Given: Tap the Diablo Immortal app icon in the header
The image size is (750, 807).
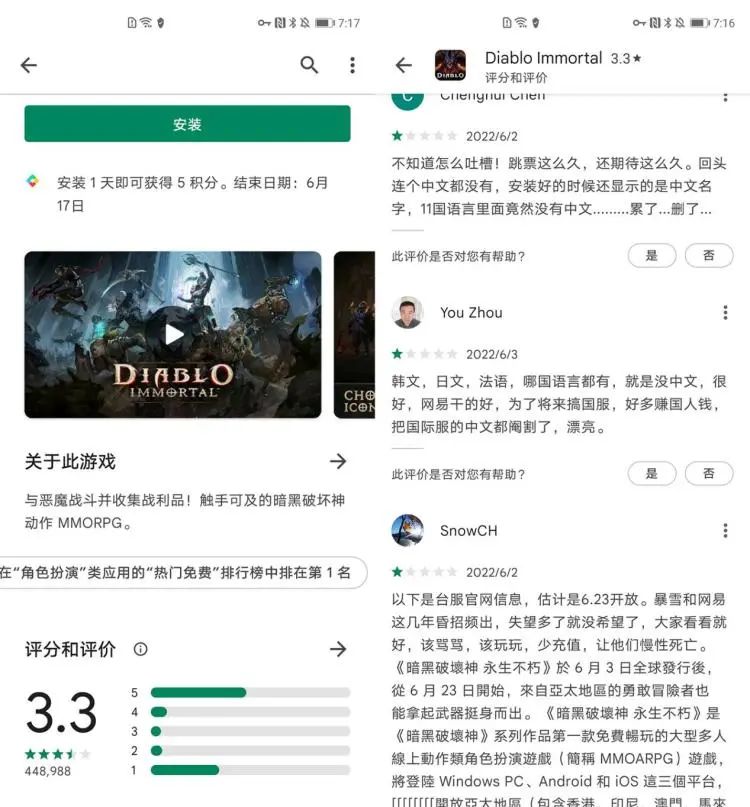Looking at the screenshot, I should (x=452, y=65).
